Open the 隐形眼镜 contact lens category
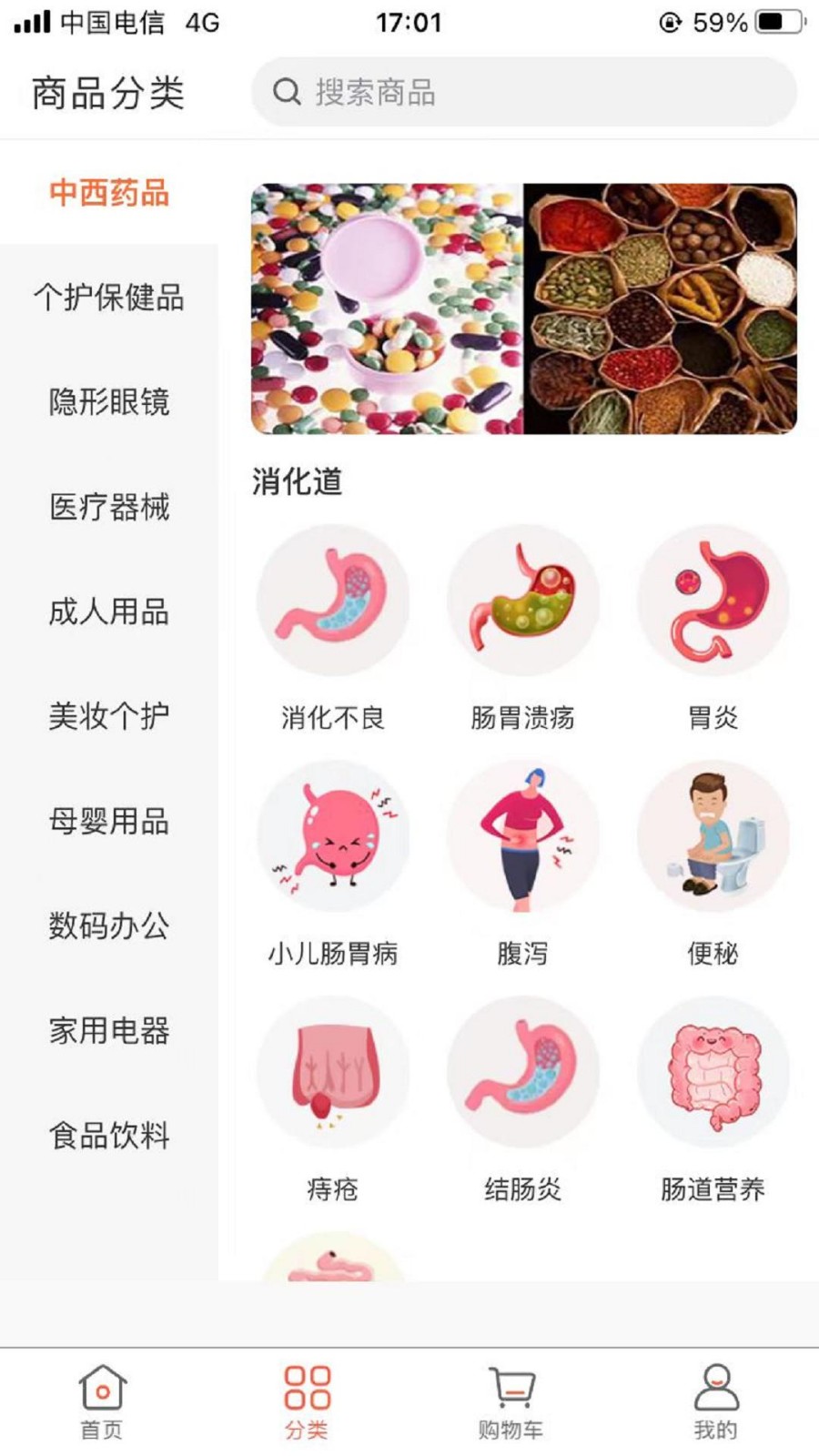 click(x=109, y=404)
